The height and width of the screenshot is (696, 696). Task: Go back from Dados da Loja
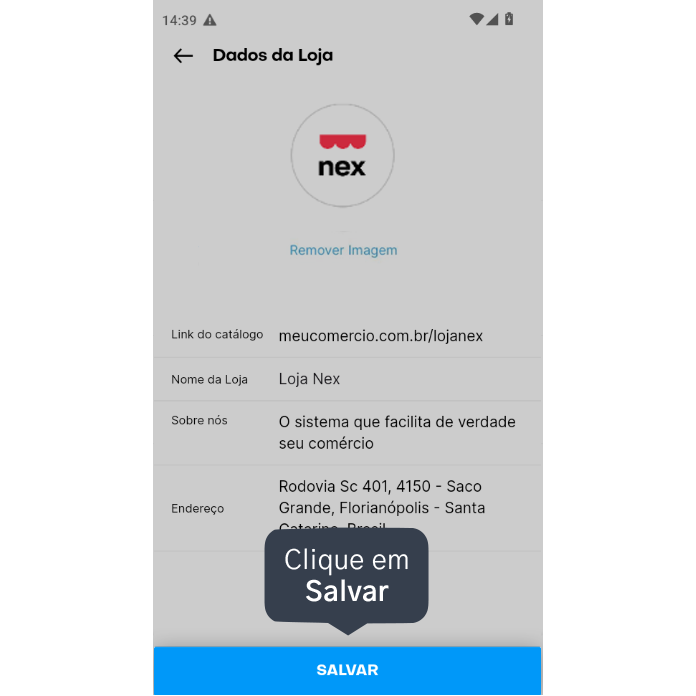pos(183,56)
